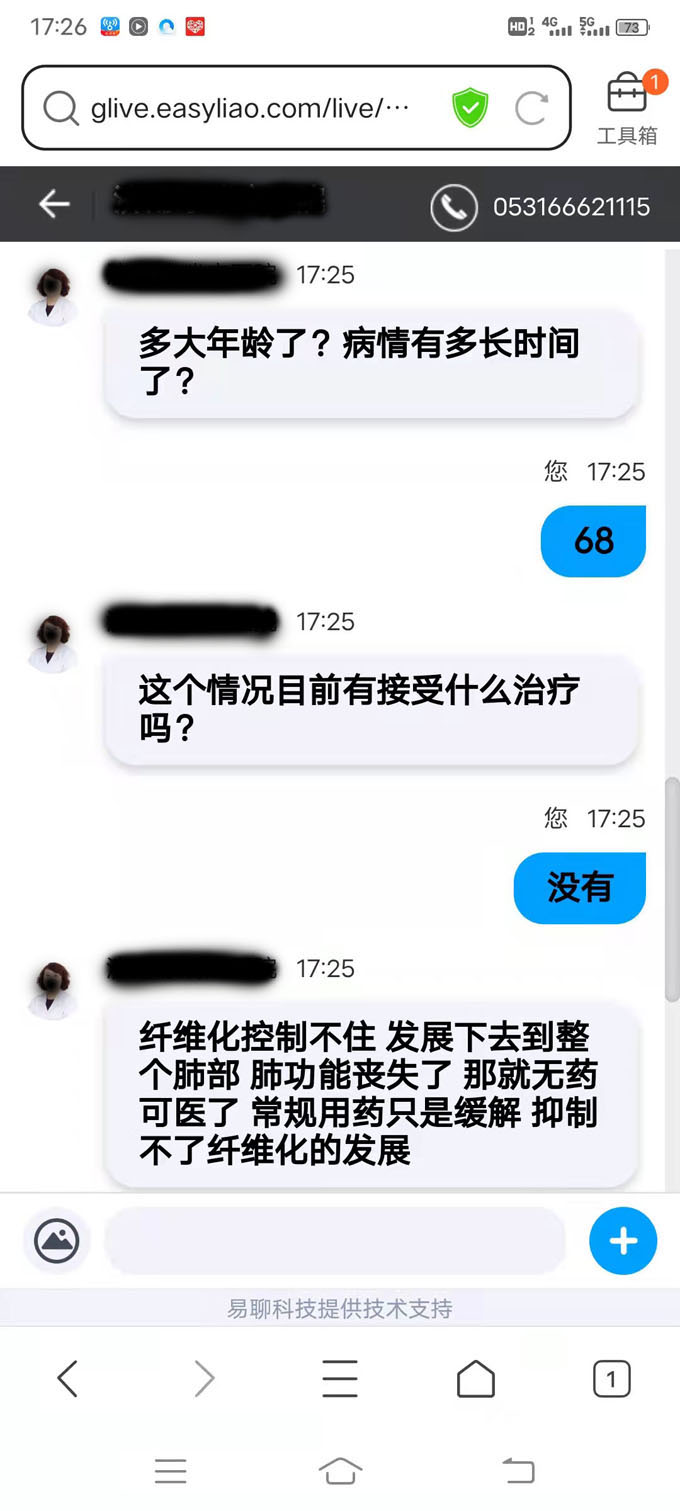
Task: Tap the system home button
Action: [x=340, y=1470]
